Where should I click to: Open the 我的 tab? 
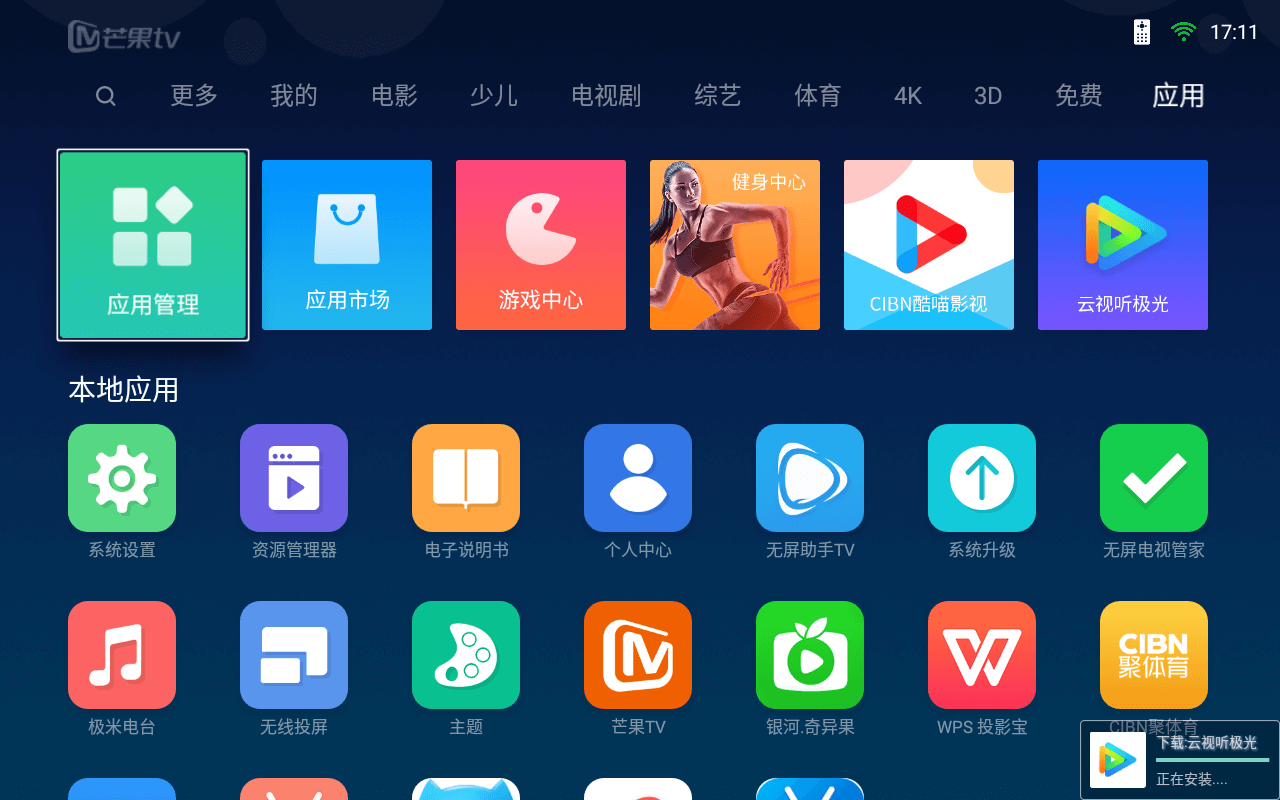point(294,96)
